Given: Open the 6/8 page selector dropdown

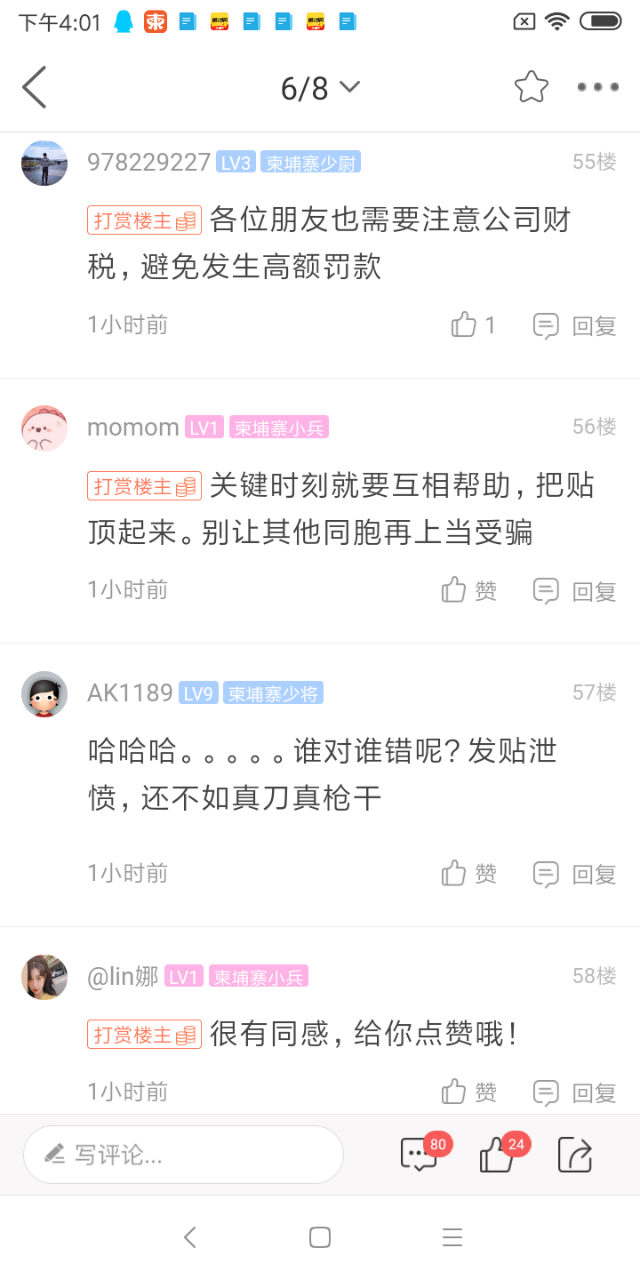Looking at the screenshot, I should click(x=319, y=88).
